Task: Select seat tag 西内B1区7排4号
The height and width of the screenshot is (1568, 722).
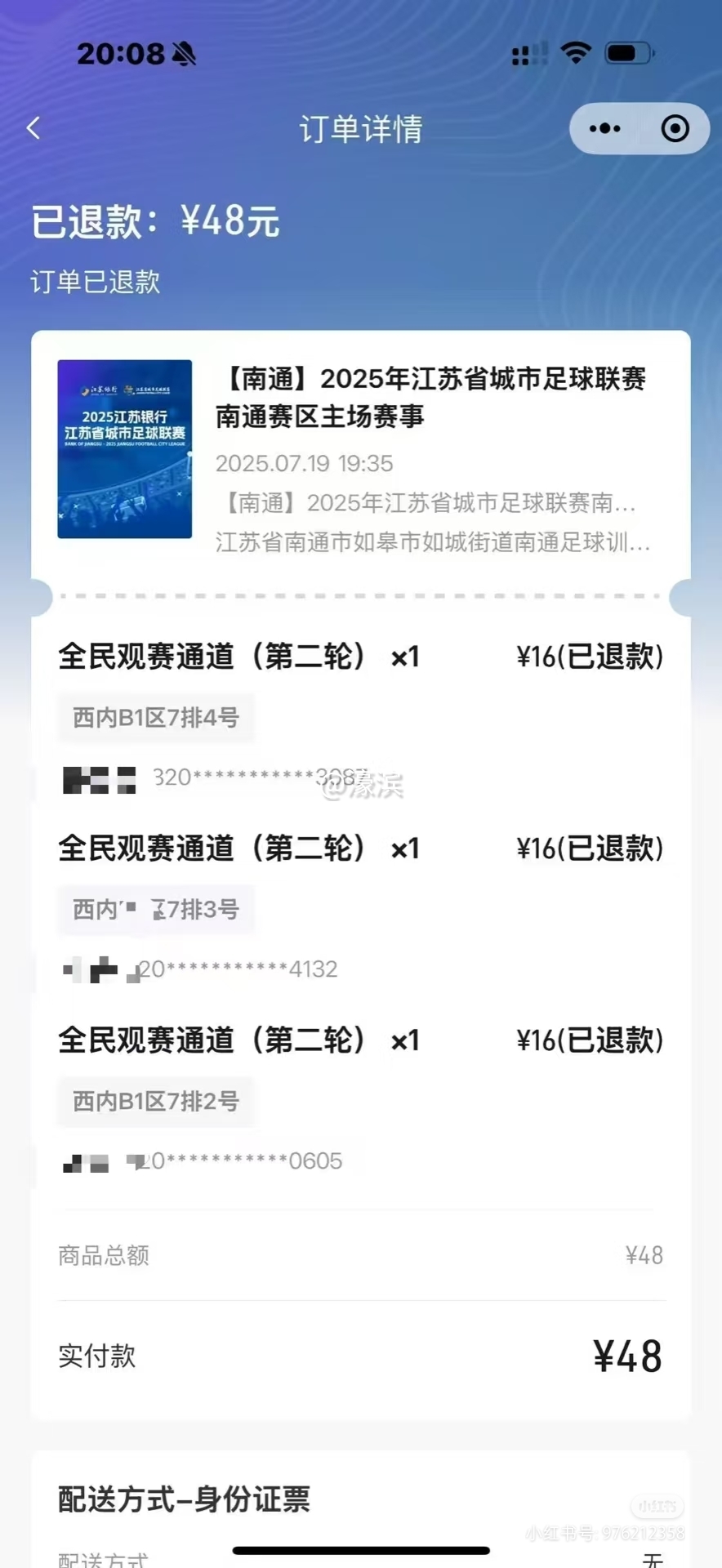Action: tap(155, 718)
